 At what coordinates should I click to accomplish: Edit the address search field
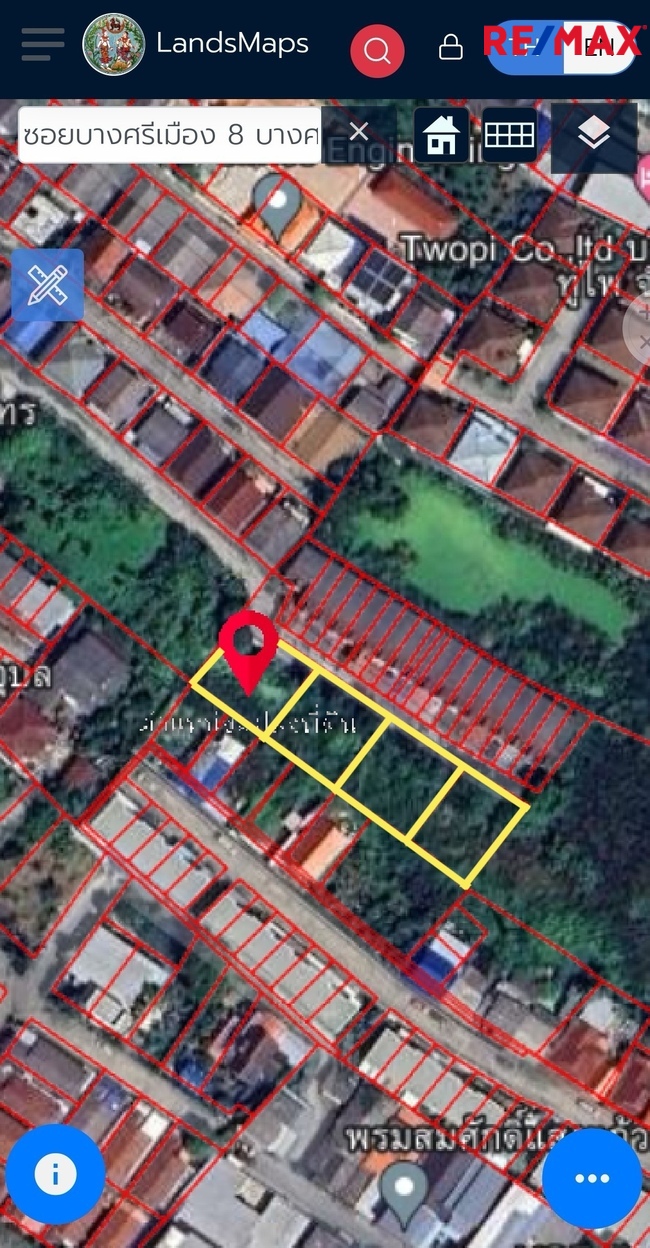170,133
